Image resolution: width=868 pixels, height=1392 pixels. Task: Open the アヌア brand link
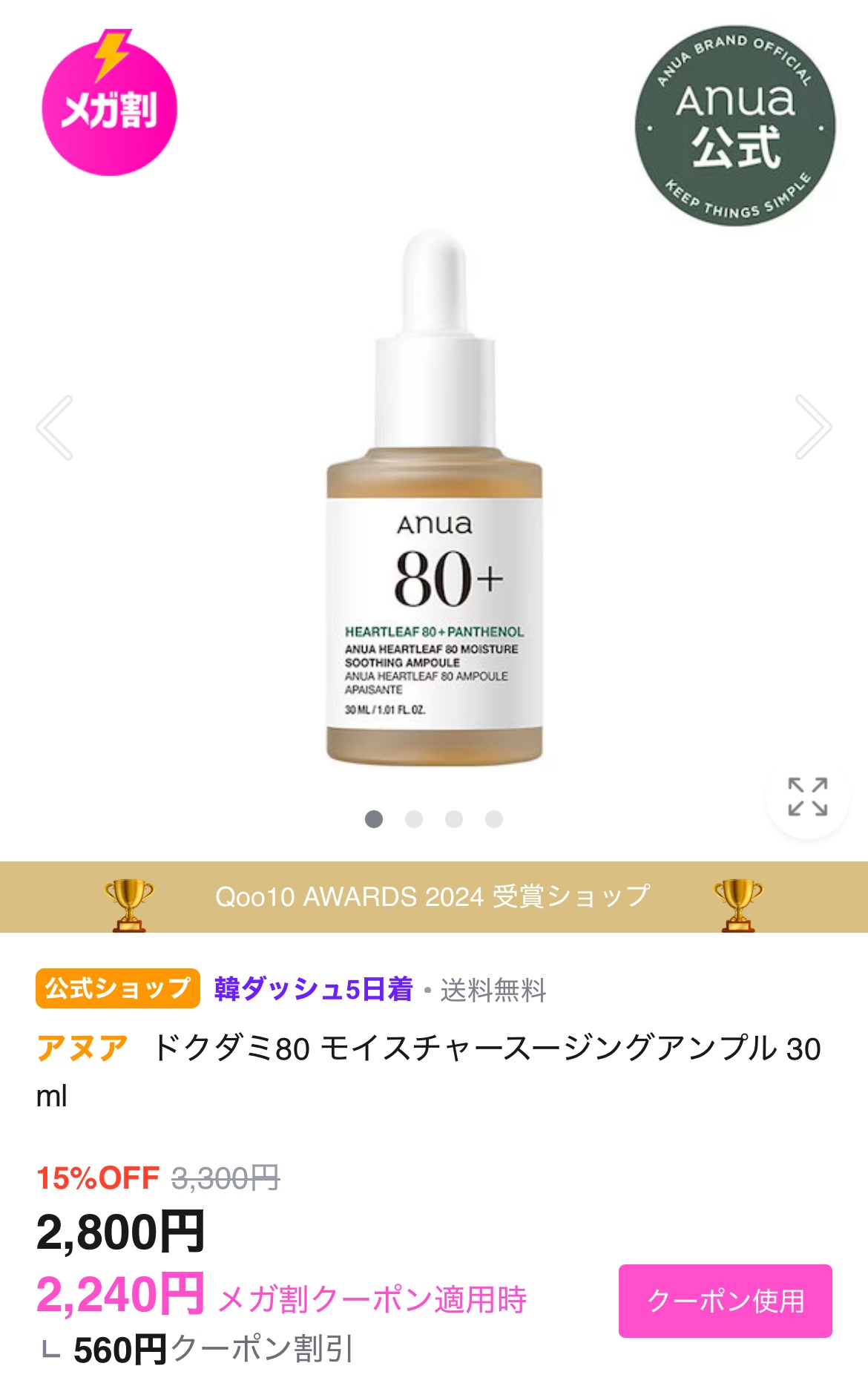click(82, 1048)
